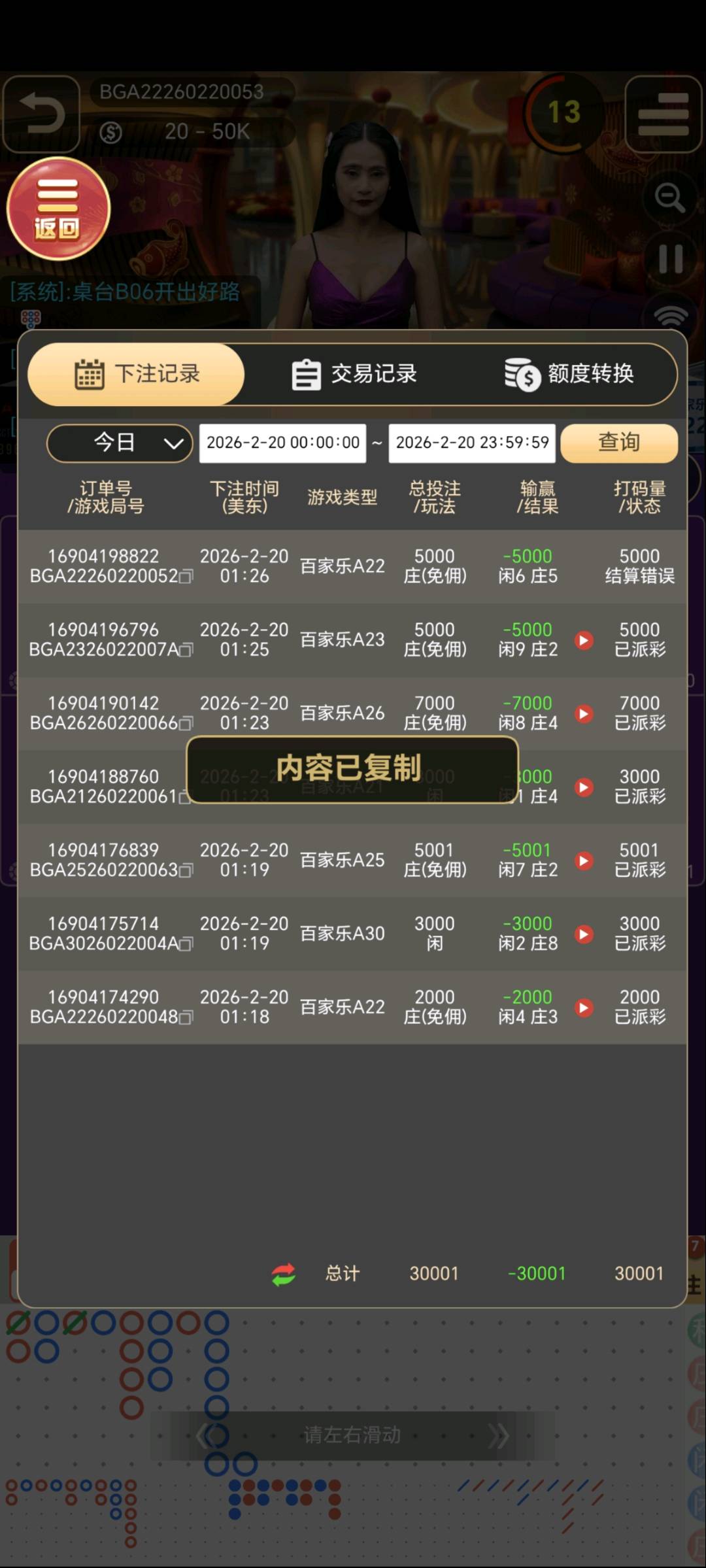Tap the red 返回 round button
This screenshot has width=706, height=1568.
58,209
